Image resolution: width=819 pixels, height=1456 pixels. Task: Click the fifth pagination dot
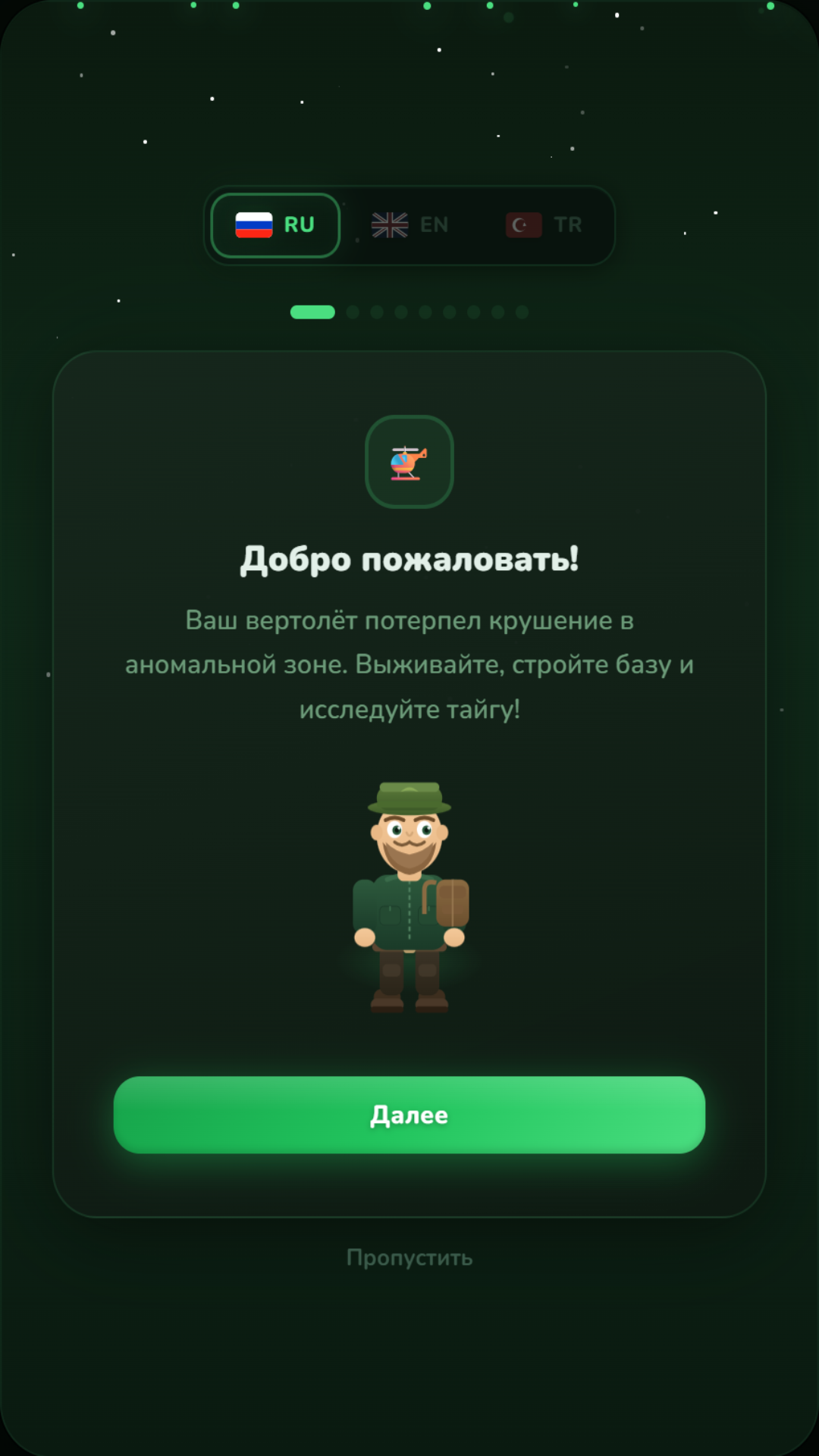tap(426, 312)
